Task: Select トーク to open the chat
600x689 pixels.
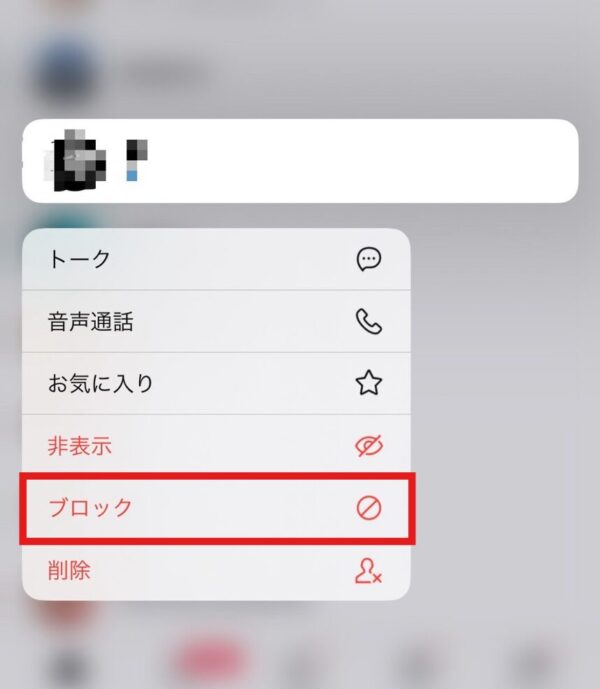Action: pyautogui.click(x=215, y=259)
